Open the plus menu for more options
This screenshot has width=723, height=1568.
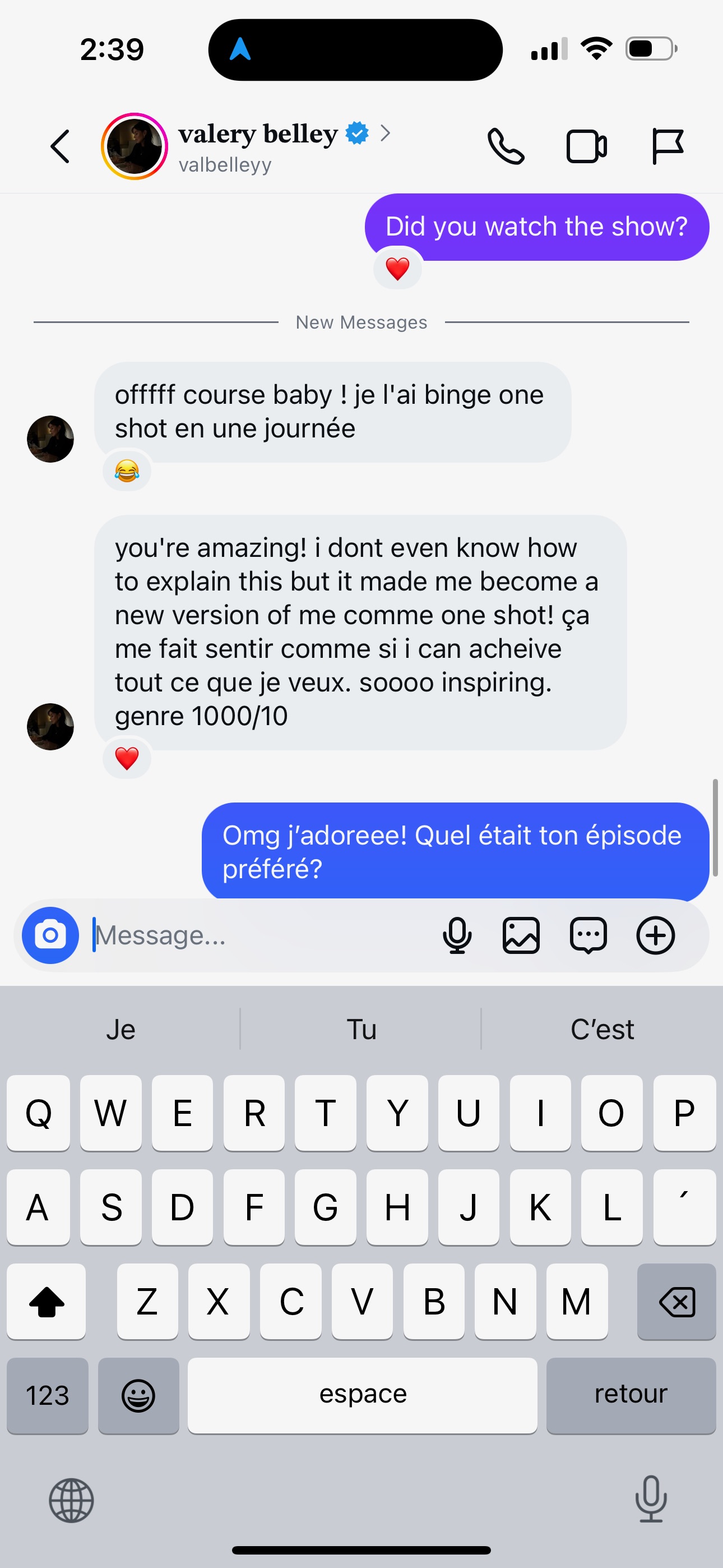point(655,935)
